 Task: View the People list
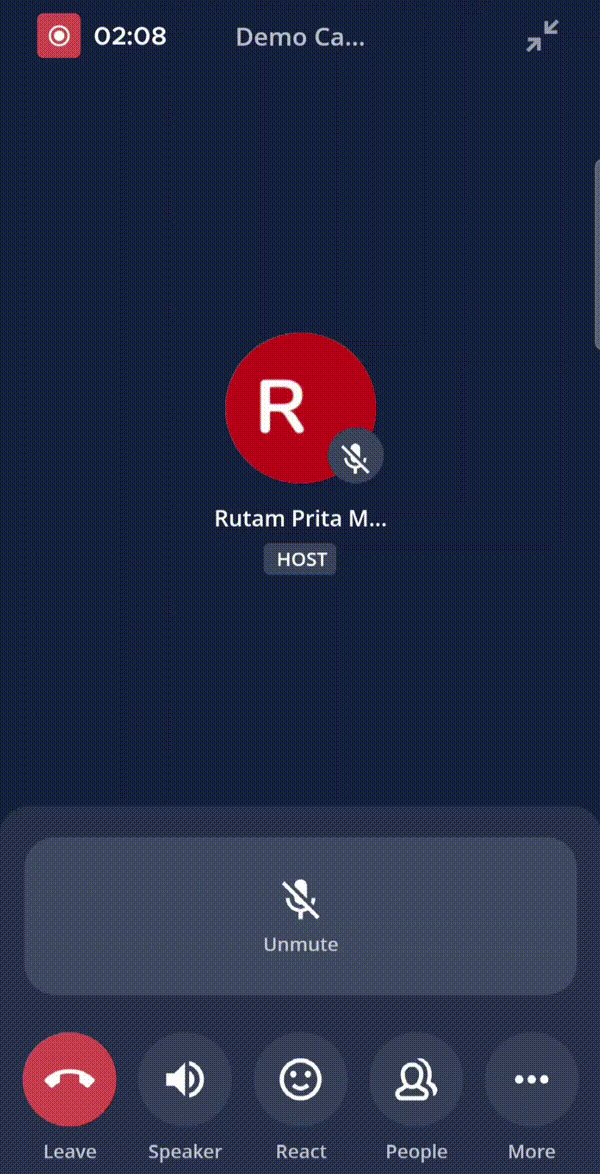(x=416, y=1080)
